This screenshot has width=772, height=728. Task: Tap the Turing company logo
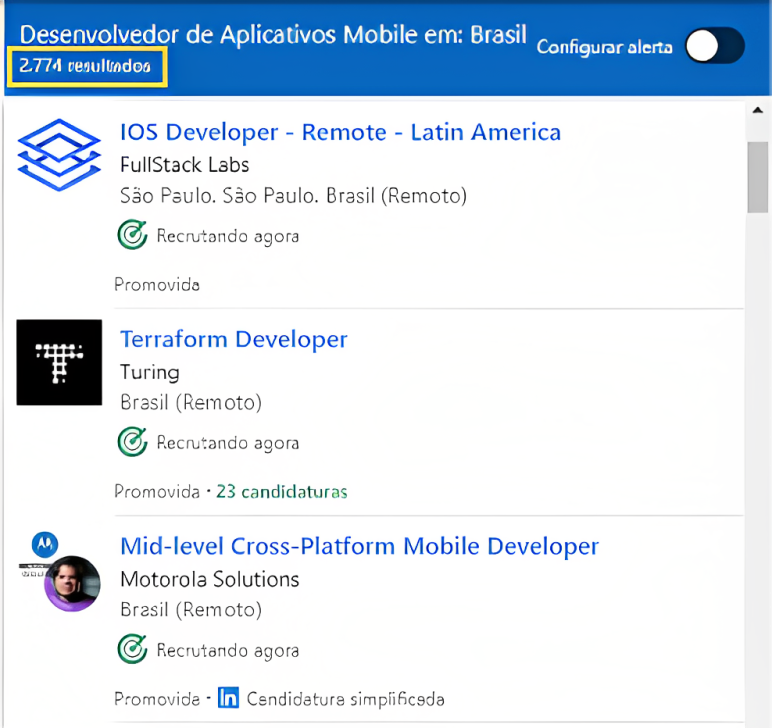point(59,362)
